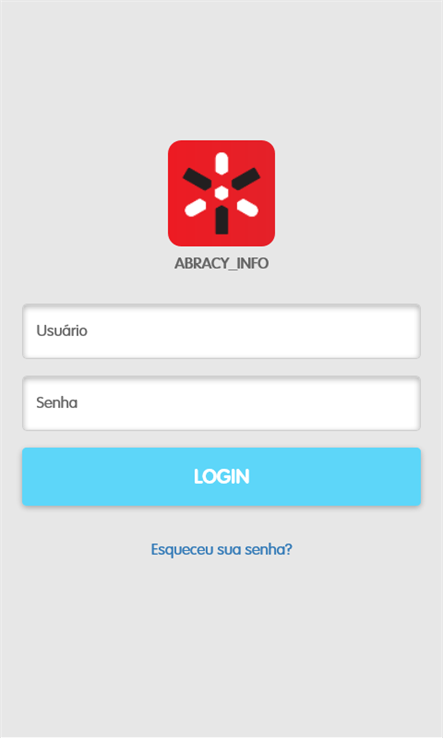Viewport: 443px width, 738px height.
Task: Tap the LOGIN button
Action: (x=221, y=477)
